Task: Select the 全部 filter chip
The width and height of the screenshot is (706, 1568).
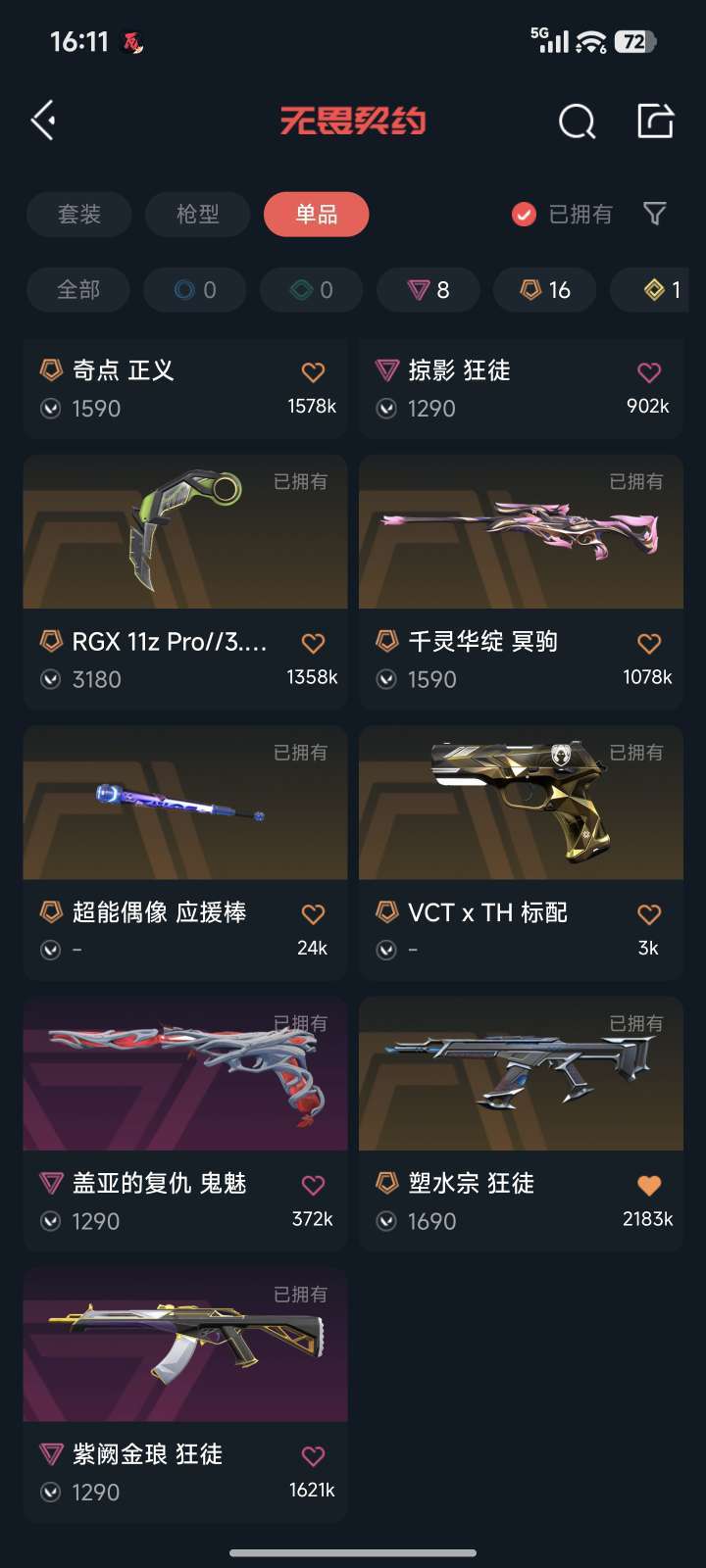Action: point(78,290)
